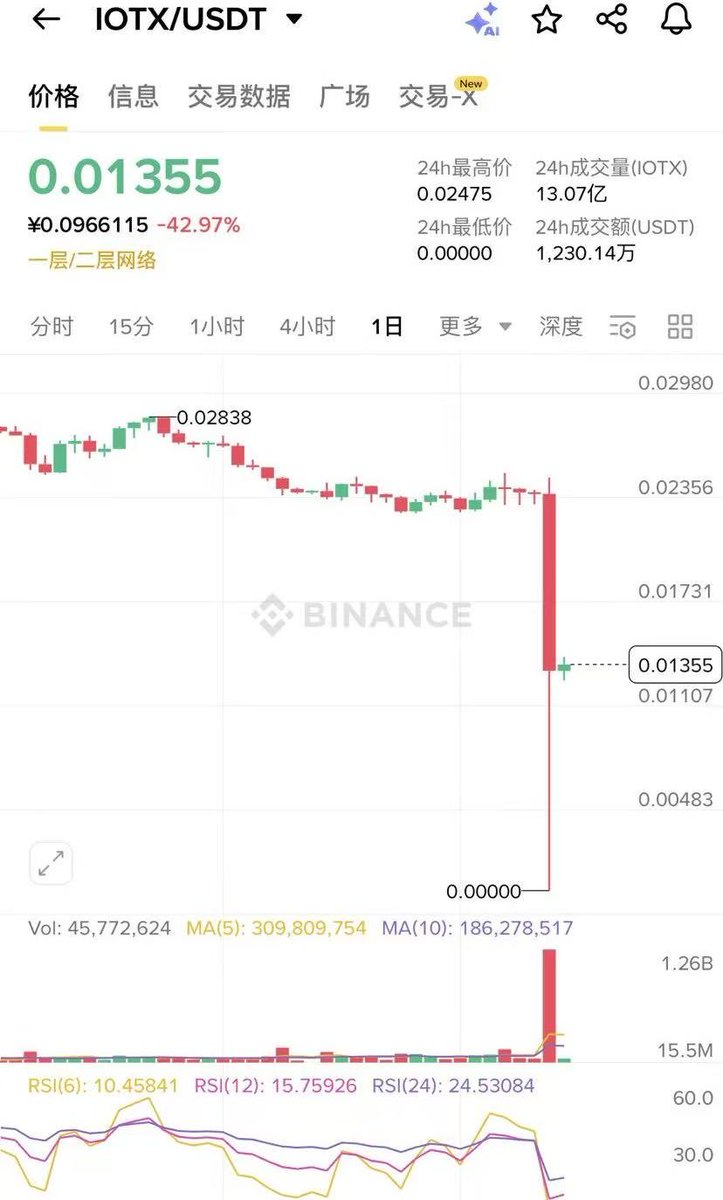Expand the 更多 intervals dropdown
This screenshot has width=723, height=1200.
475,326
